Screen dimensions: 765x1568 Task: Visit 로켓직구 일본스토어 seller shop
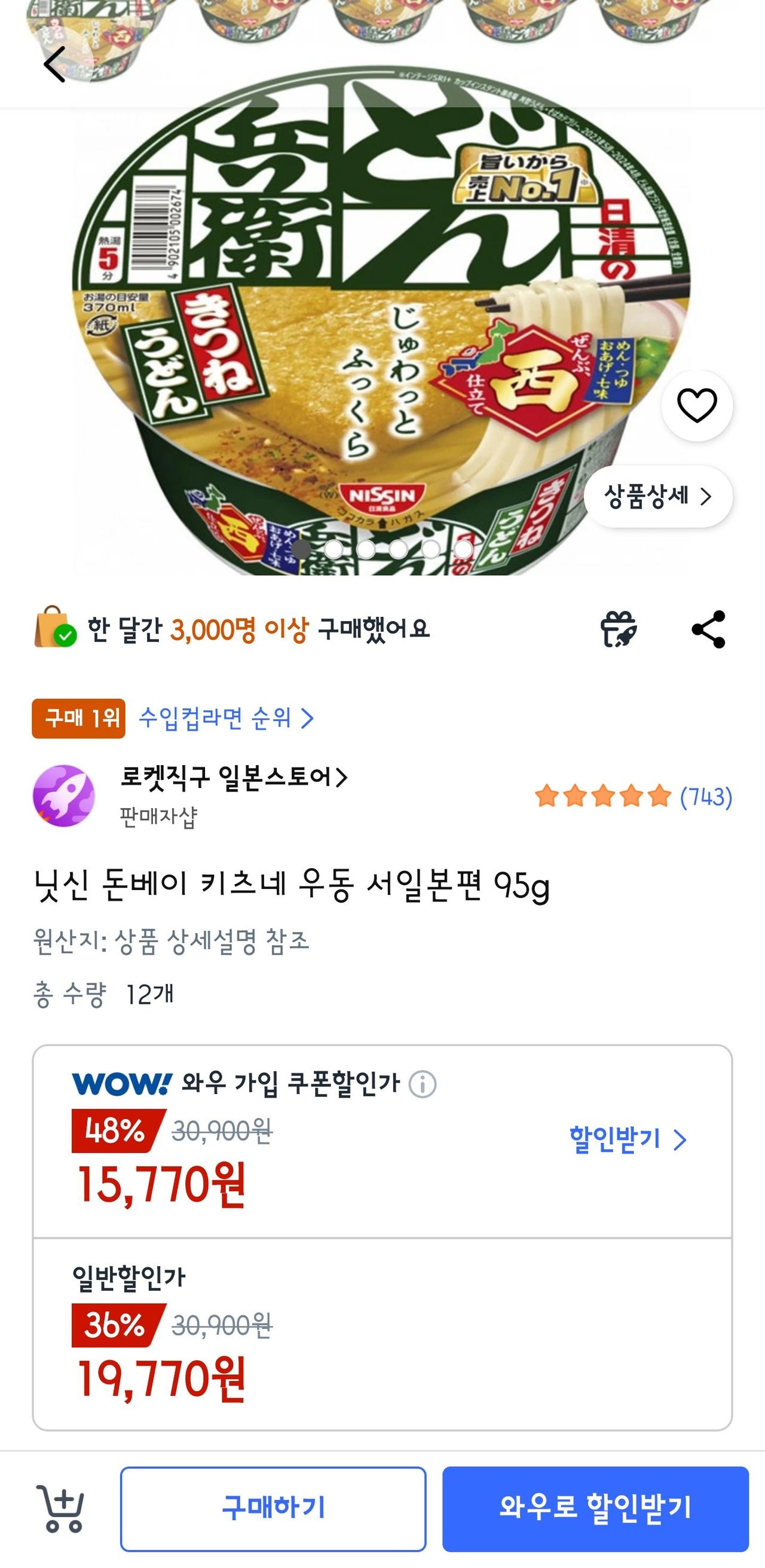click(x=234, y=777)
